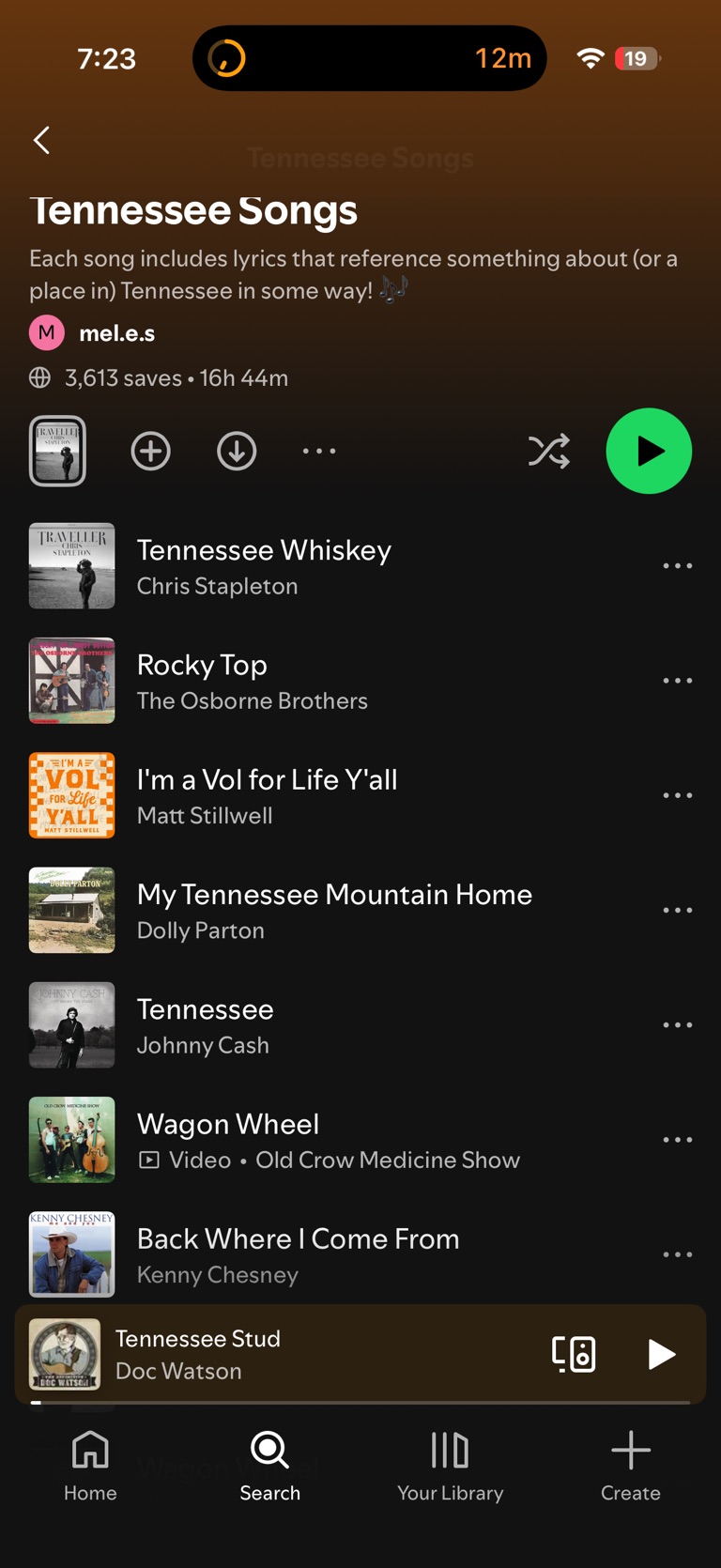The width and height of the screenshot is (721, 1568).
Task: Add Tennessee Songs playlist to library
Action: pos(150,452)
